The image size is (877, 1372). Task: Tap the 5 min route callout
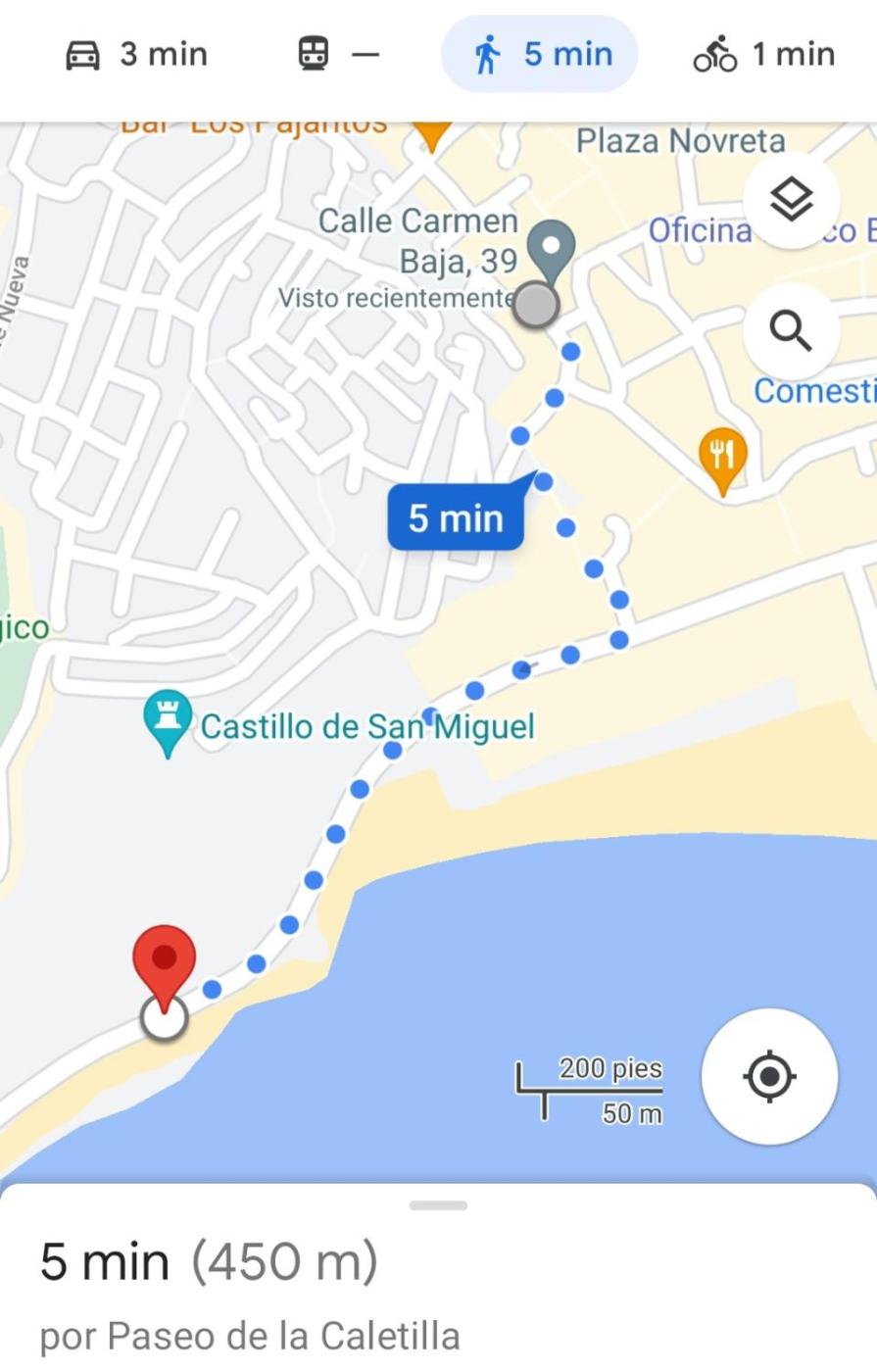click(456, 517)
